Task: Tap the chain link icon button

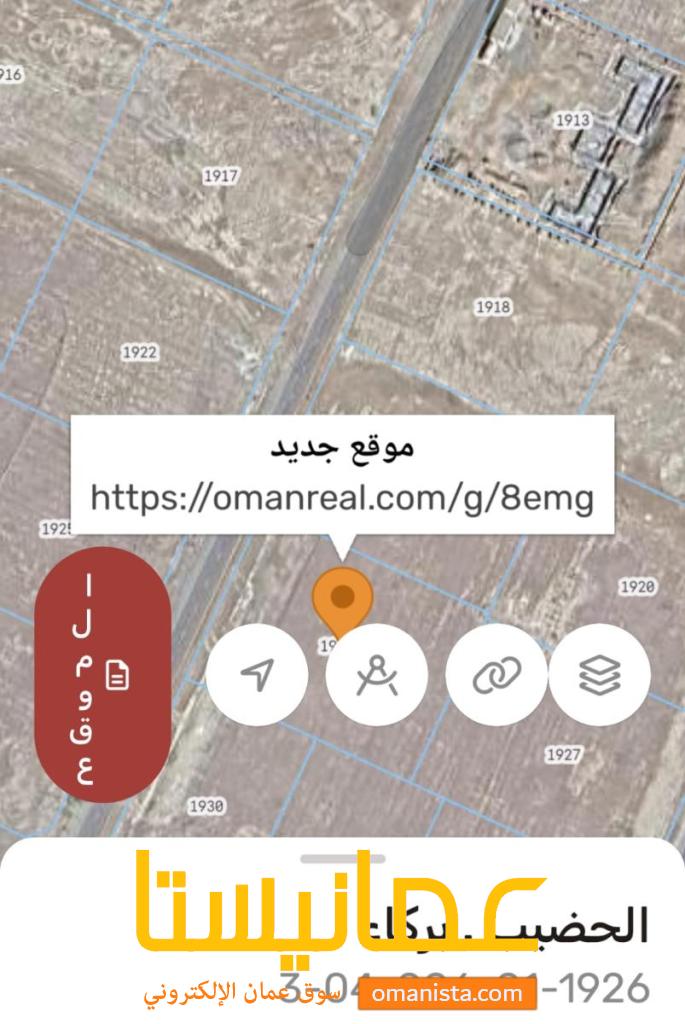Action: (497, 676)
